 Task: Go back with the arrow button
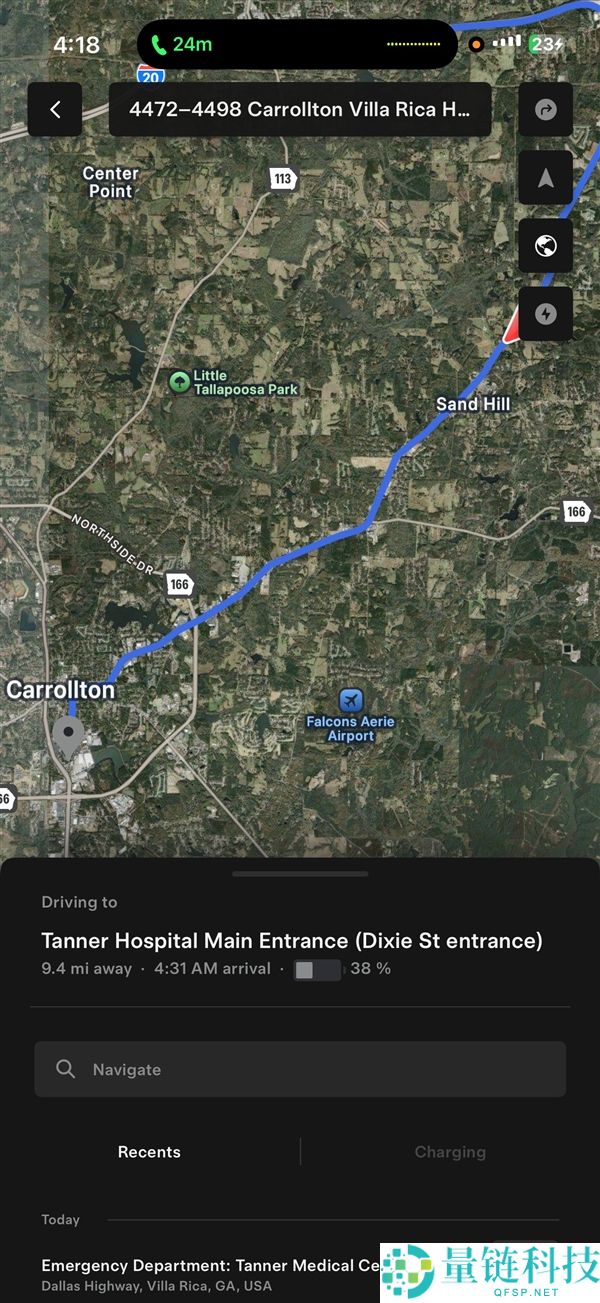55,110
